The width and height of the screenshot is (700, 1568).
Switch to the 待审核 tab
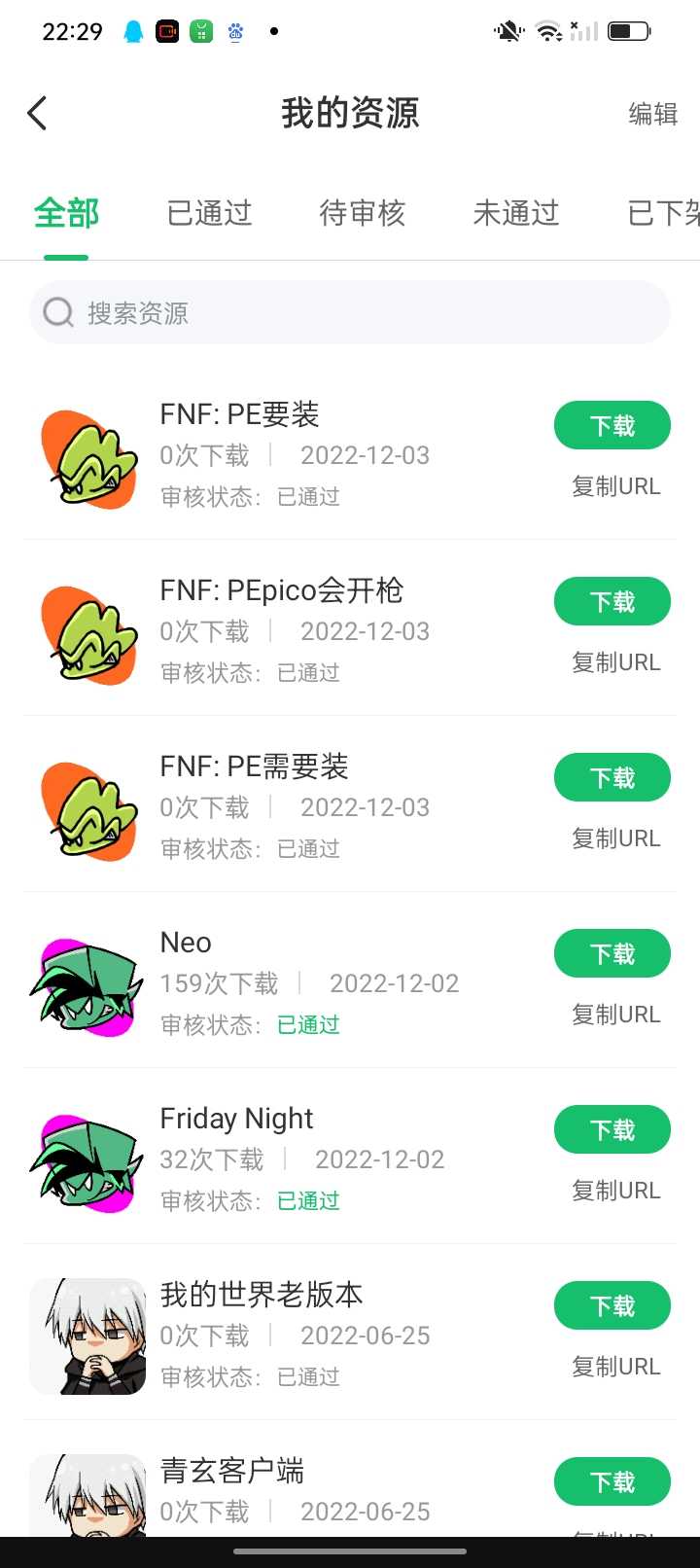362,213
